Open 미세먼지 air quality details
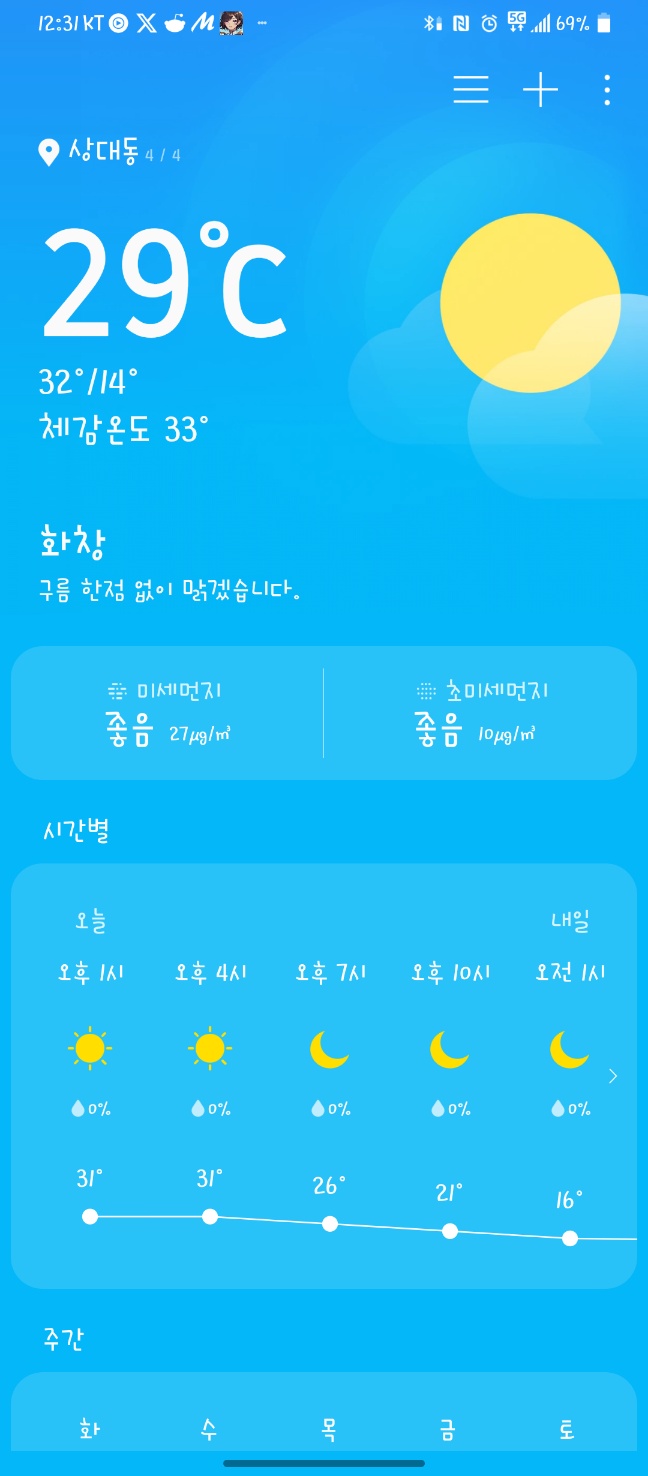The width and height of the screenshot is (648, 1476). pyautogui.click(x=168, y=713)
